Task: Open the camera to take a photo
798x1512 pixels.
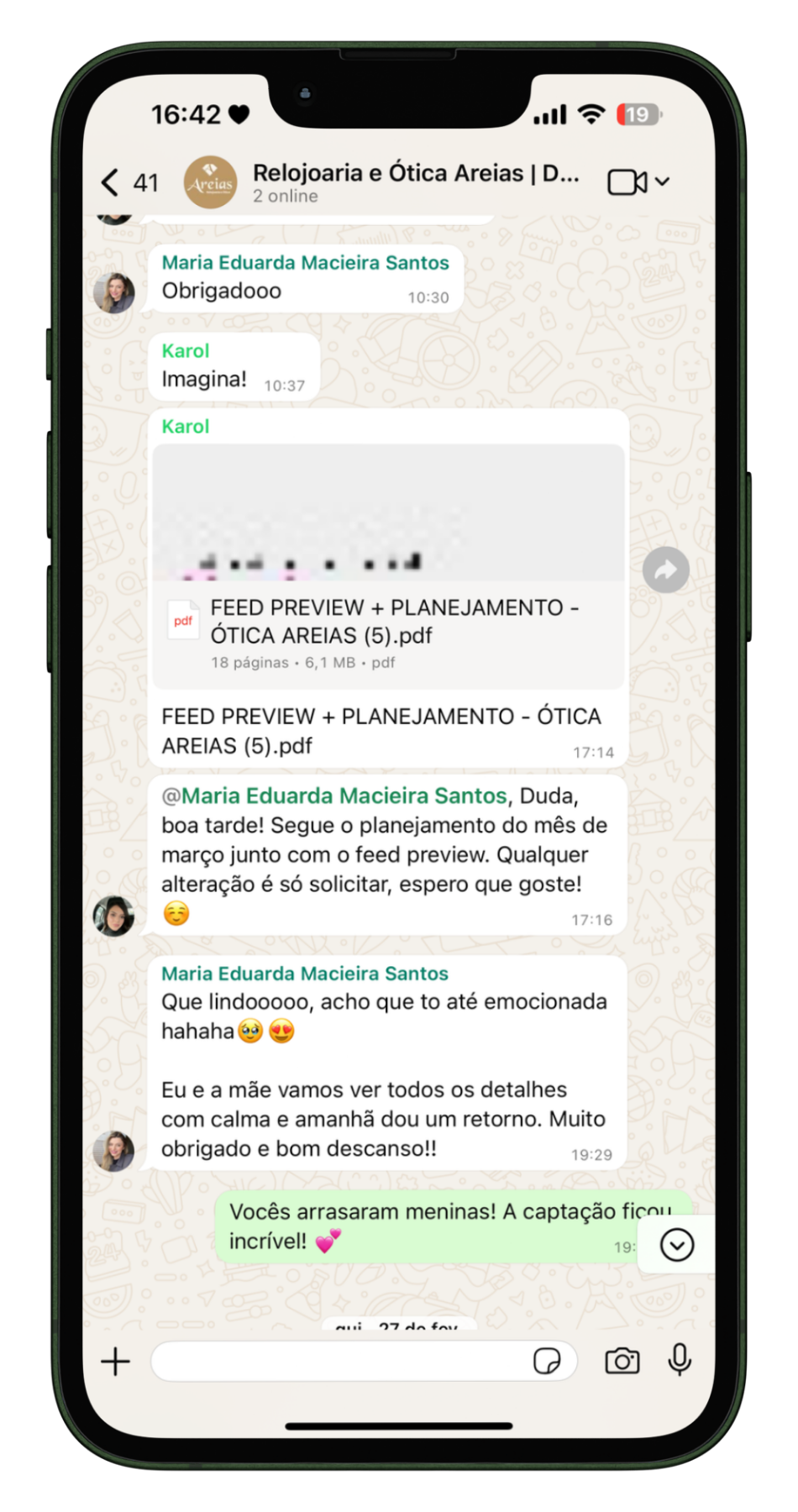Action: tap(622, 1362)
